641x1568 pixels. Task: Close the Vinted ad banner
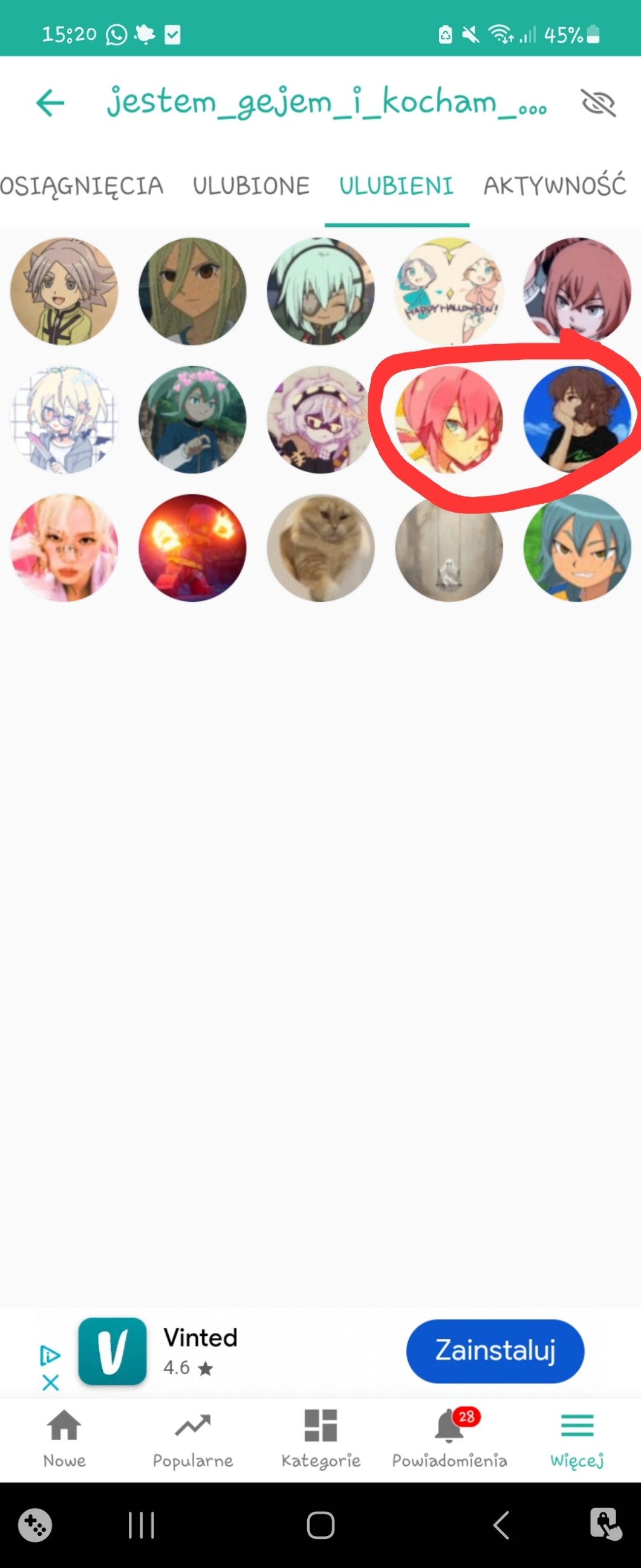pyautogui.click(x=51, y=1382)
